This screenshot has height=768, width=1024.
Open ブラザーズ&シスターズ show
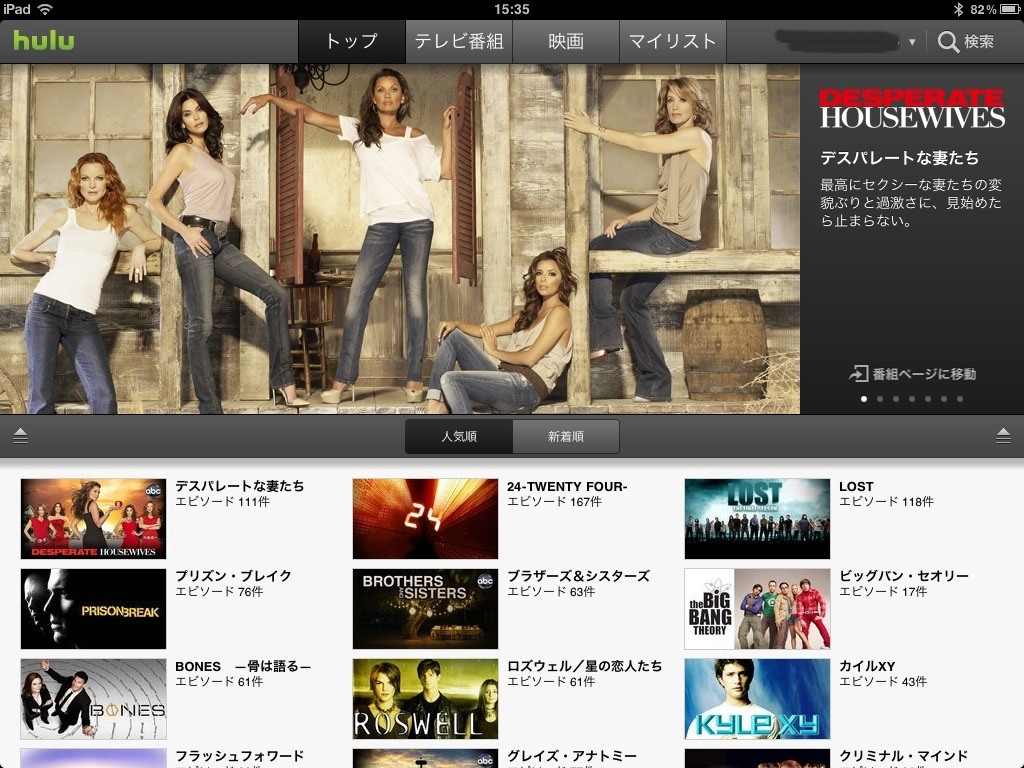tap(425, 608)
